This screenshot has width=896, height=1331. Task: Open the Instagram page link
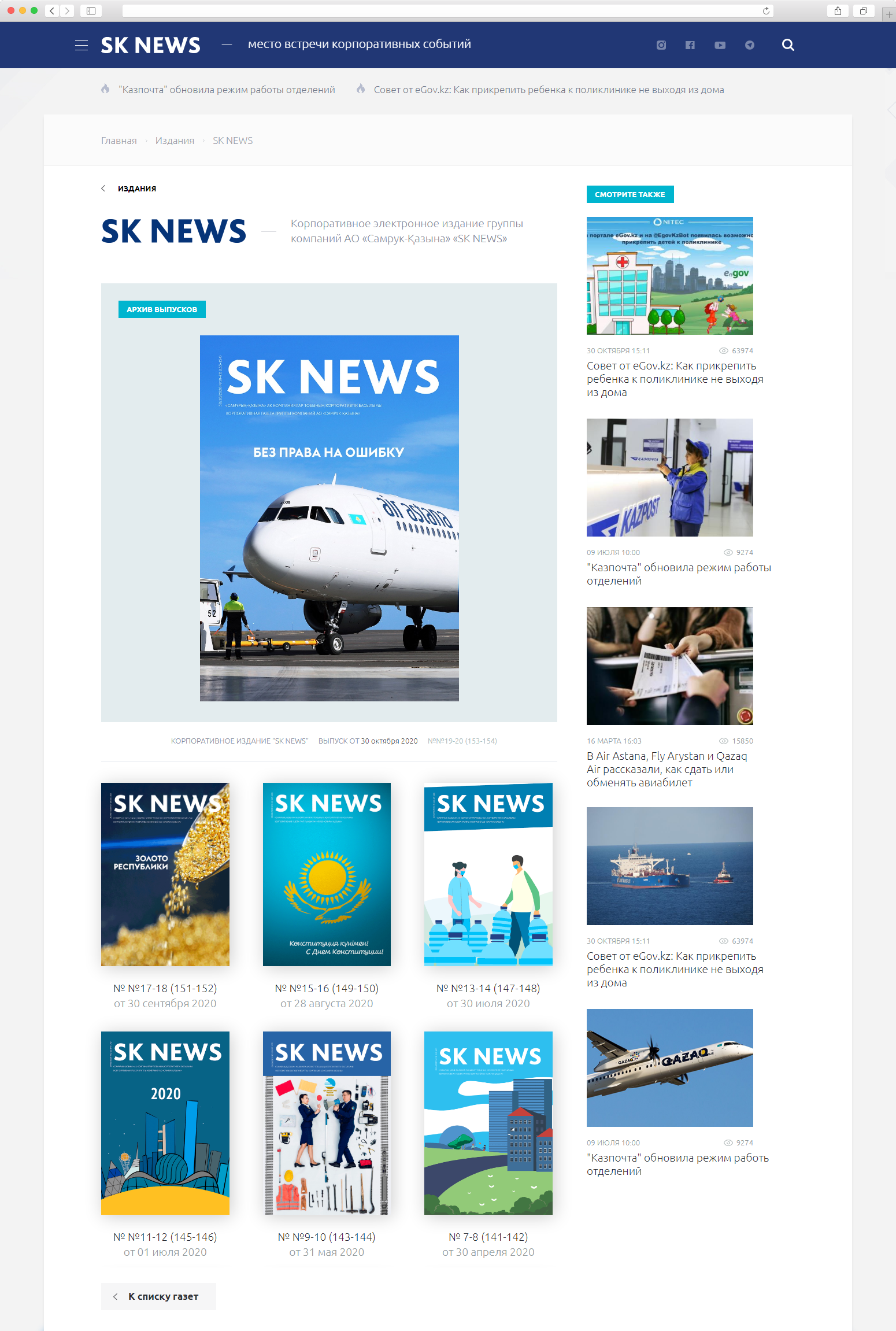point(661,45)
